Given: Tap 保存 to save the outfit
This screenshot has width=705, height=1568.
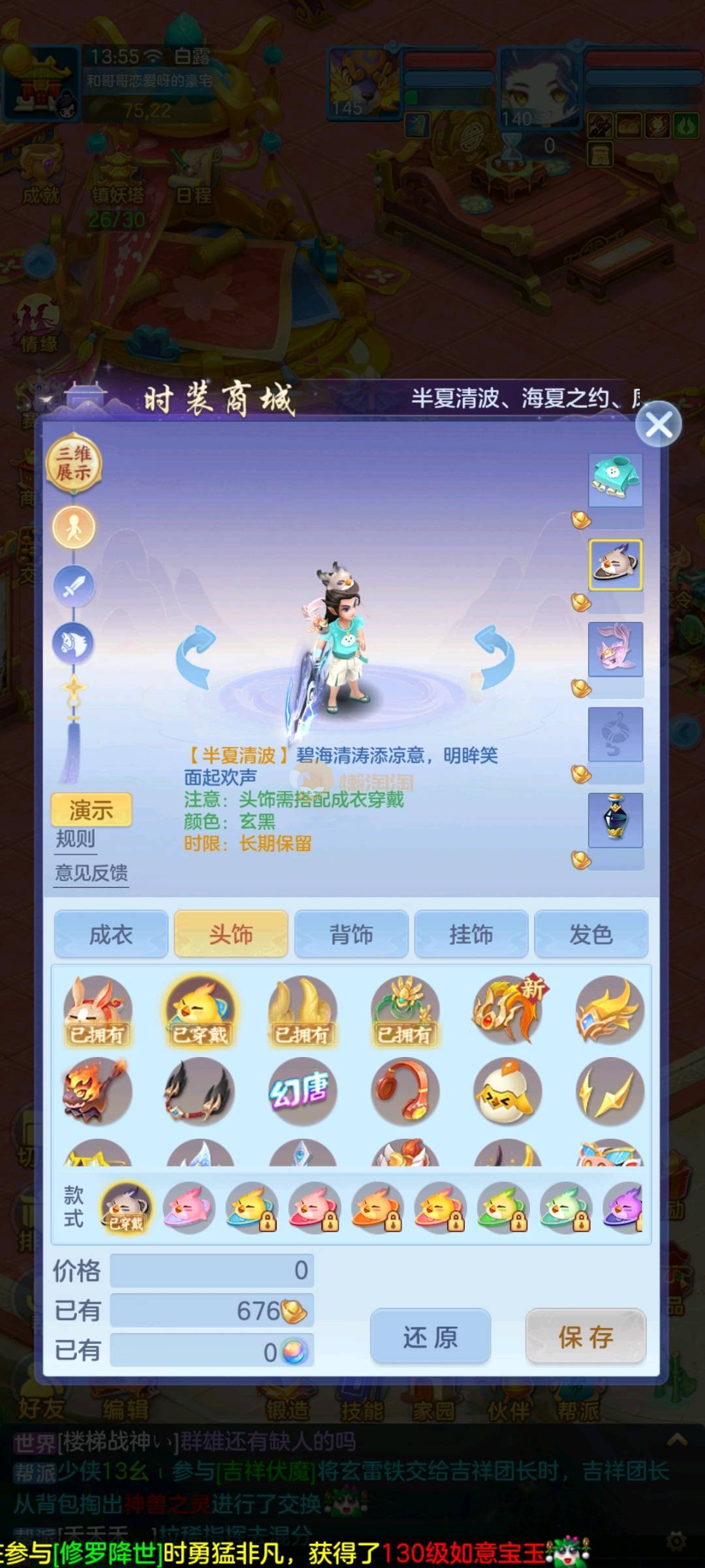Looking at the screenshot, I should pyautogui.click(x=586, y=1336).
